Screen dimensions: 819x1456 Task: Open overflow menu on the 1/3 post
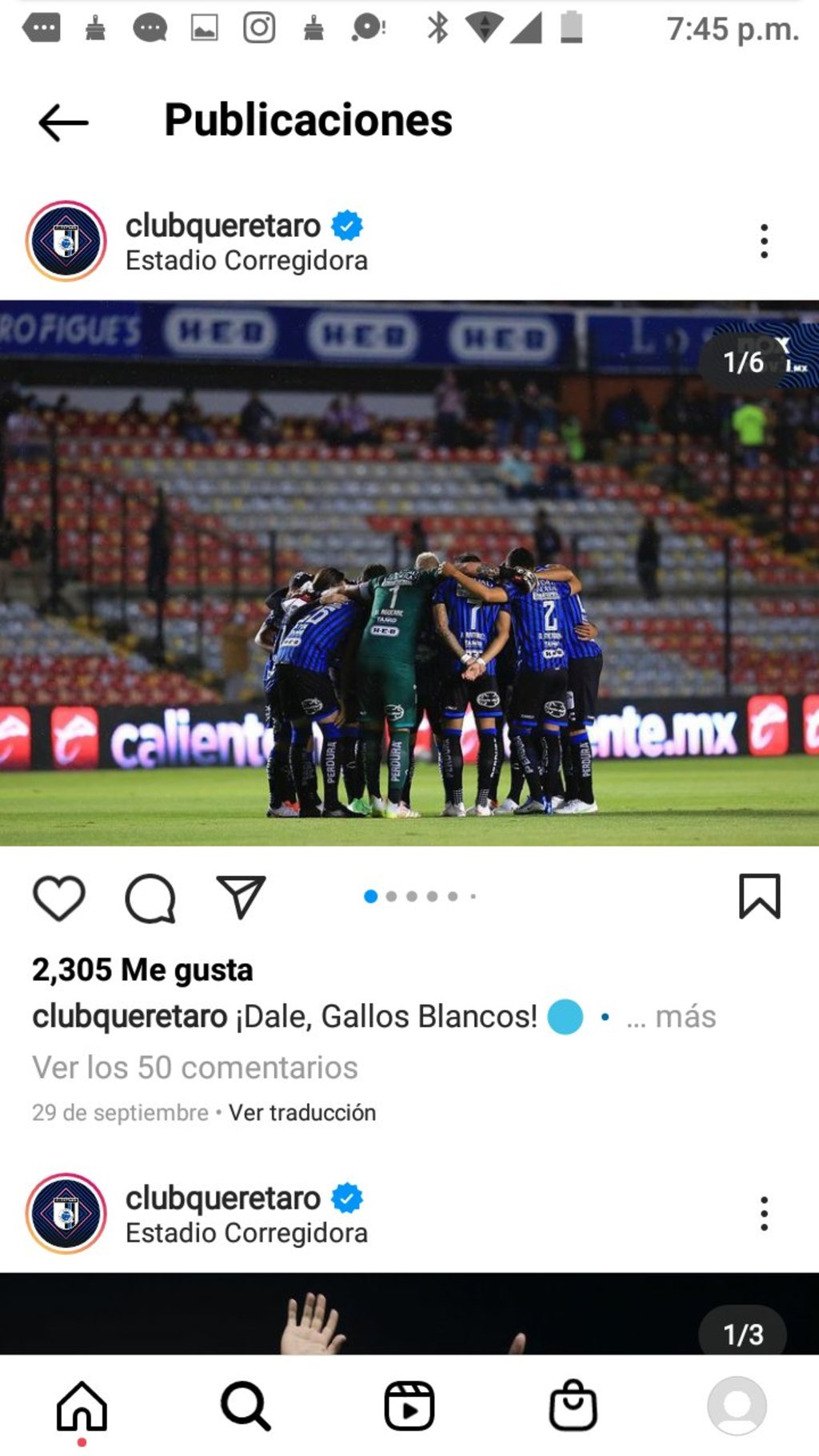click(764, 1214)
